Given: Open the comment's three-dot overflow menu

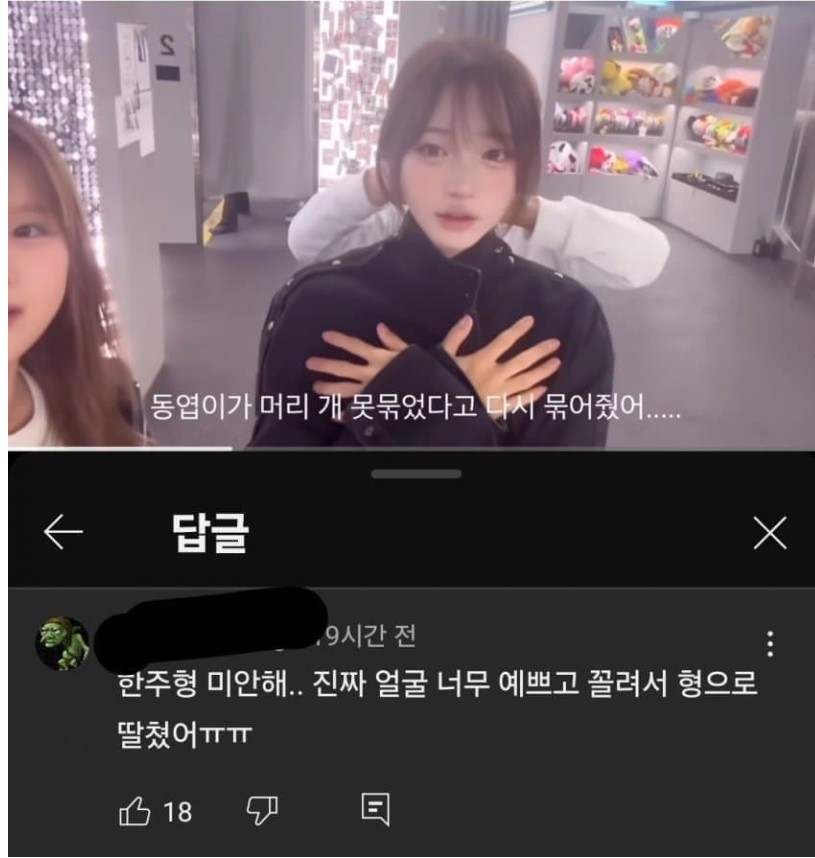Looking at the screenshot, I should click(769, 643).
